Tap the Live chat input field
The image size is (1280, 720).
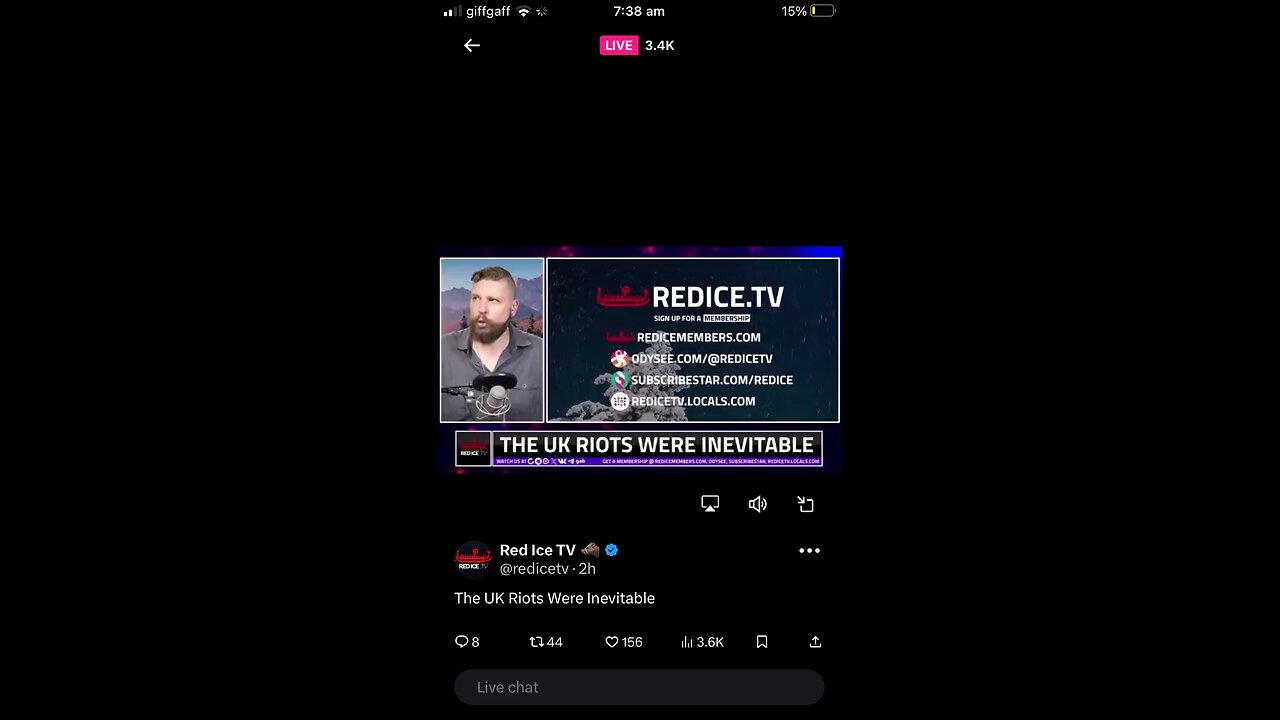pos(639,687)
